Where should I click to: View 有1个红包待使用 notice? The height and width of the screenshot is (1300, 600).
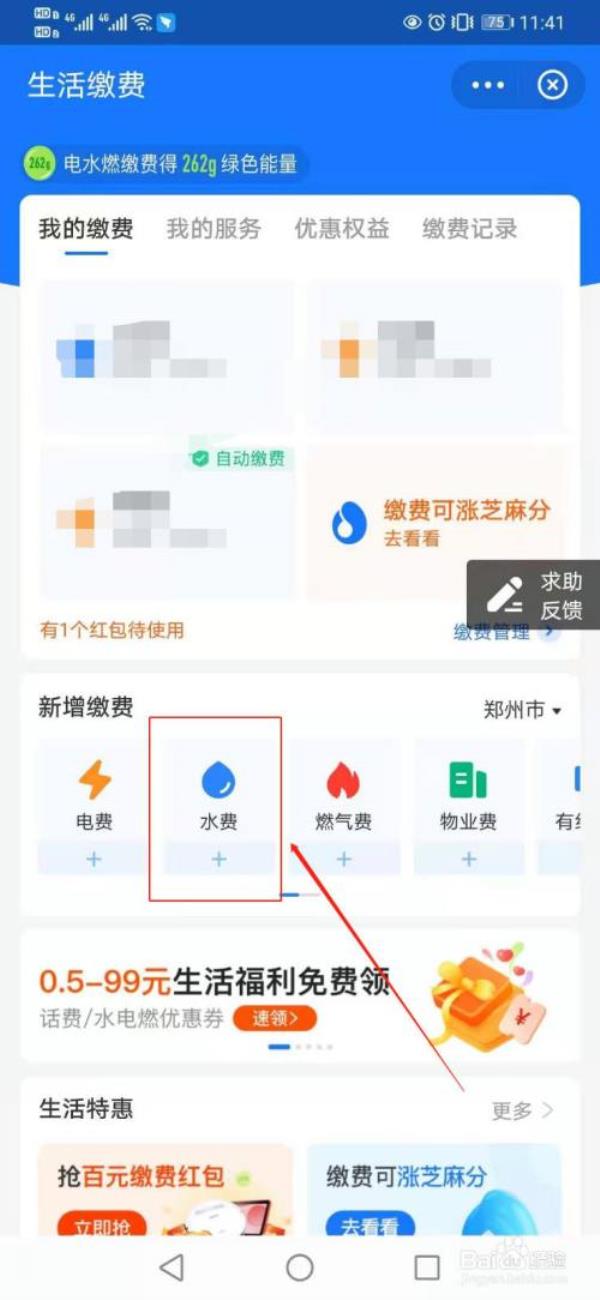point(111,630)
